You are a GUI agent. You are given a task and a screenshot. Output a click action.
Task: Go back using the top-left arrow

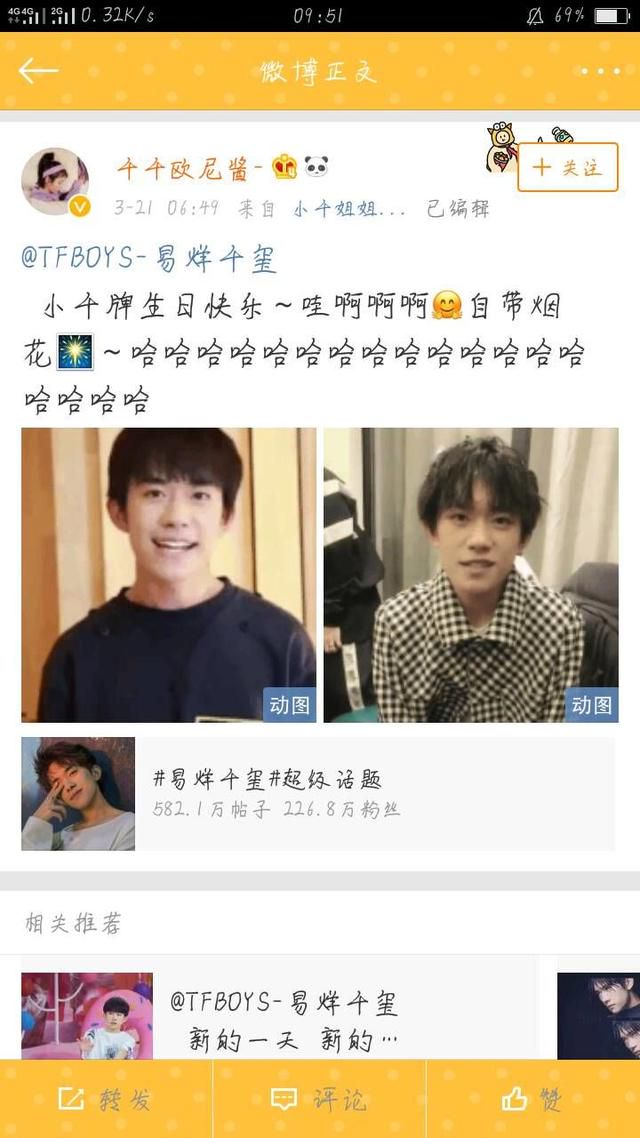point(38,70)
